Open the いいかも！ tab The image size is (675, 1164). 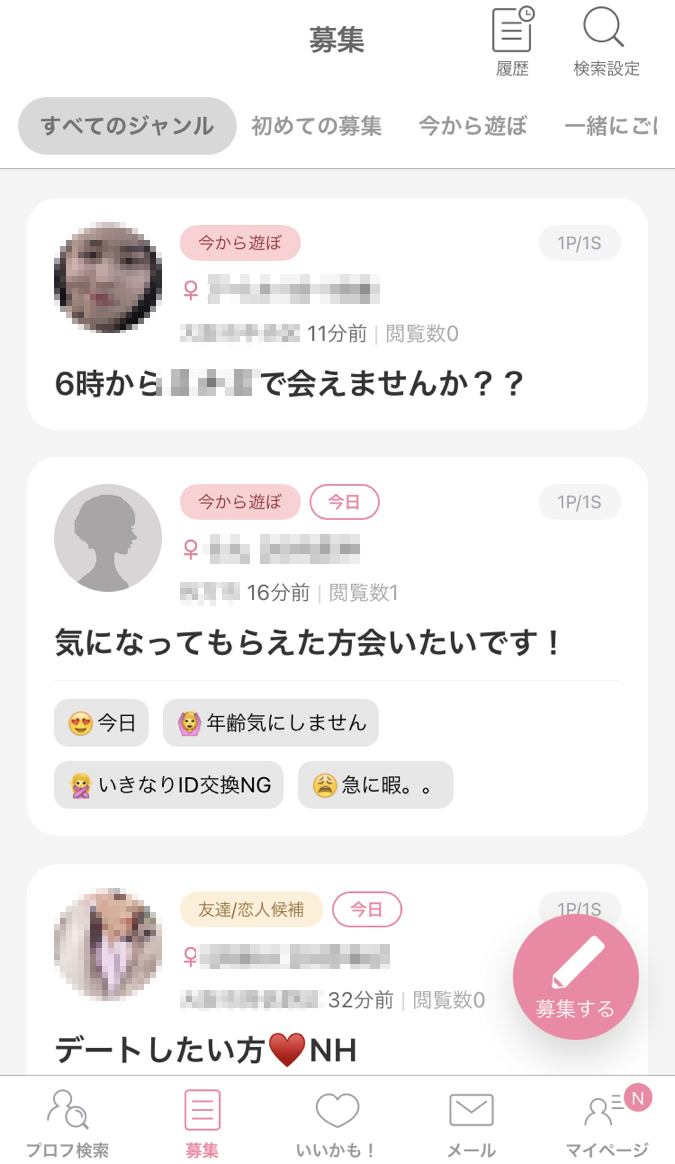tap(337, 1122)
